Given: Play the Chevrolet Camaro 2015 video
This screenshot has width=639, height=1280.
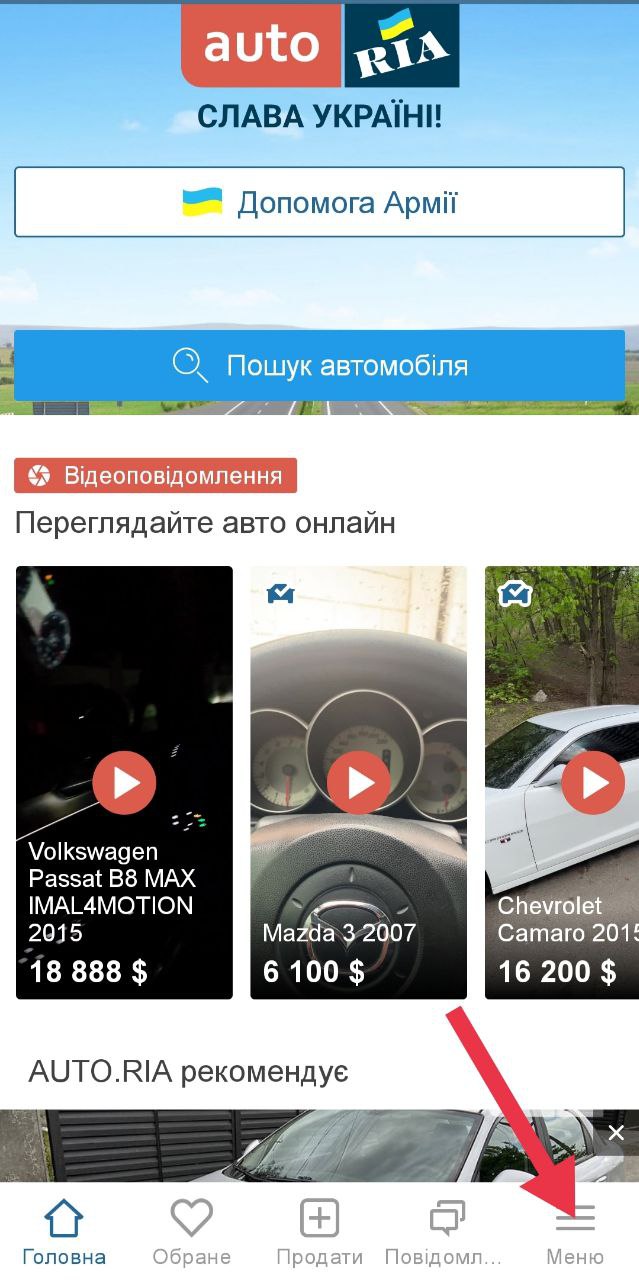Looking at the screenshot, I should 592,782.
